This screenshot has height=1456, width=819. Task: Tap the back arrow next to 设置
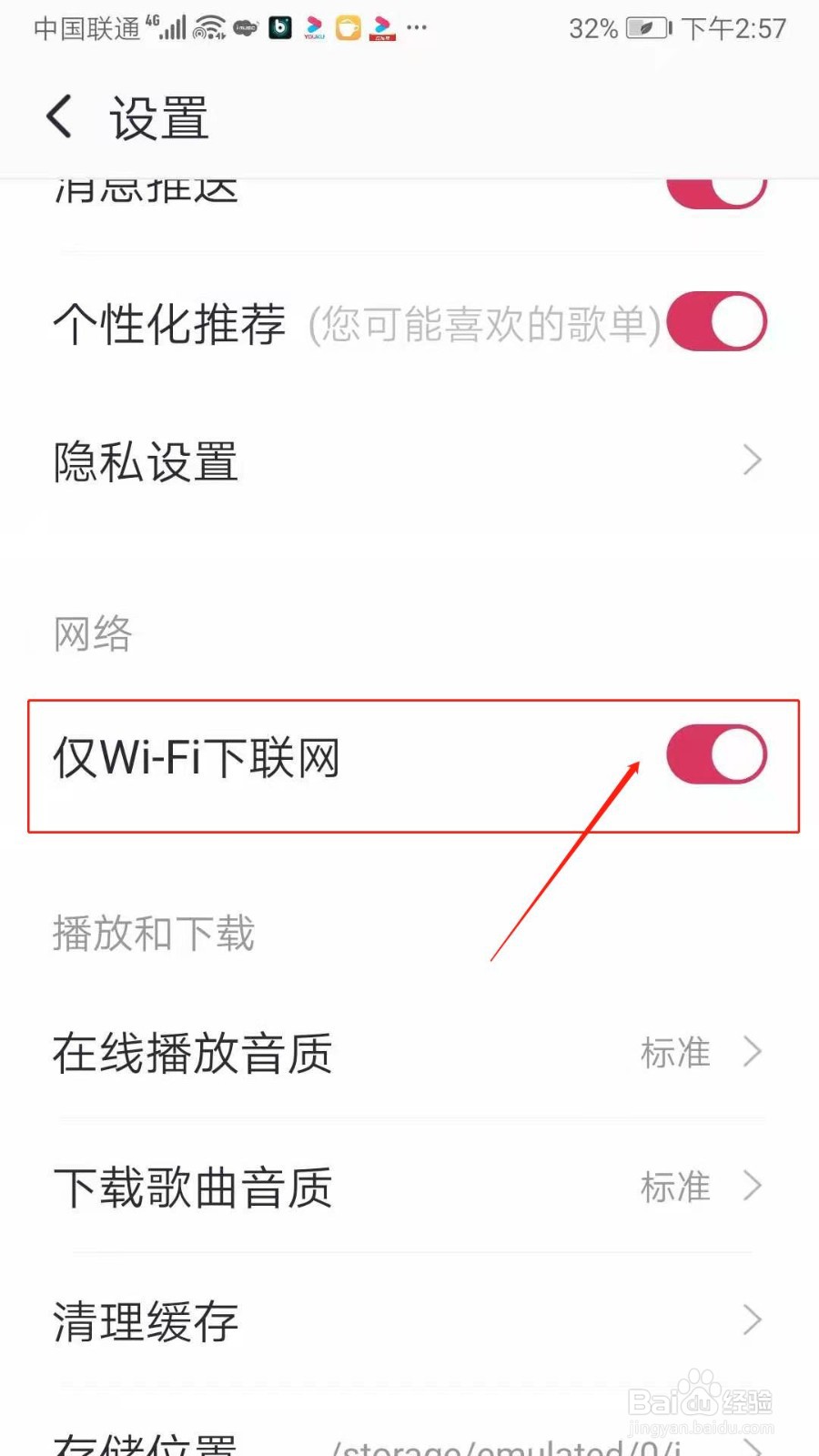(58, 116)
